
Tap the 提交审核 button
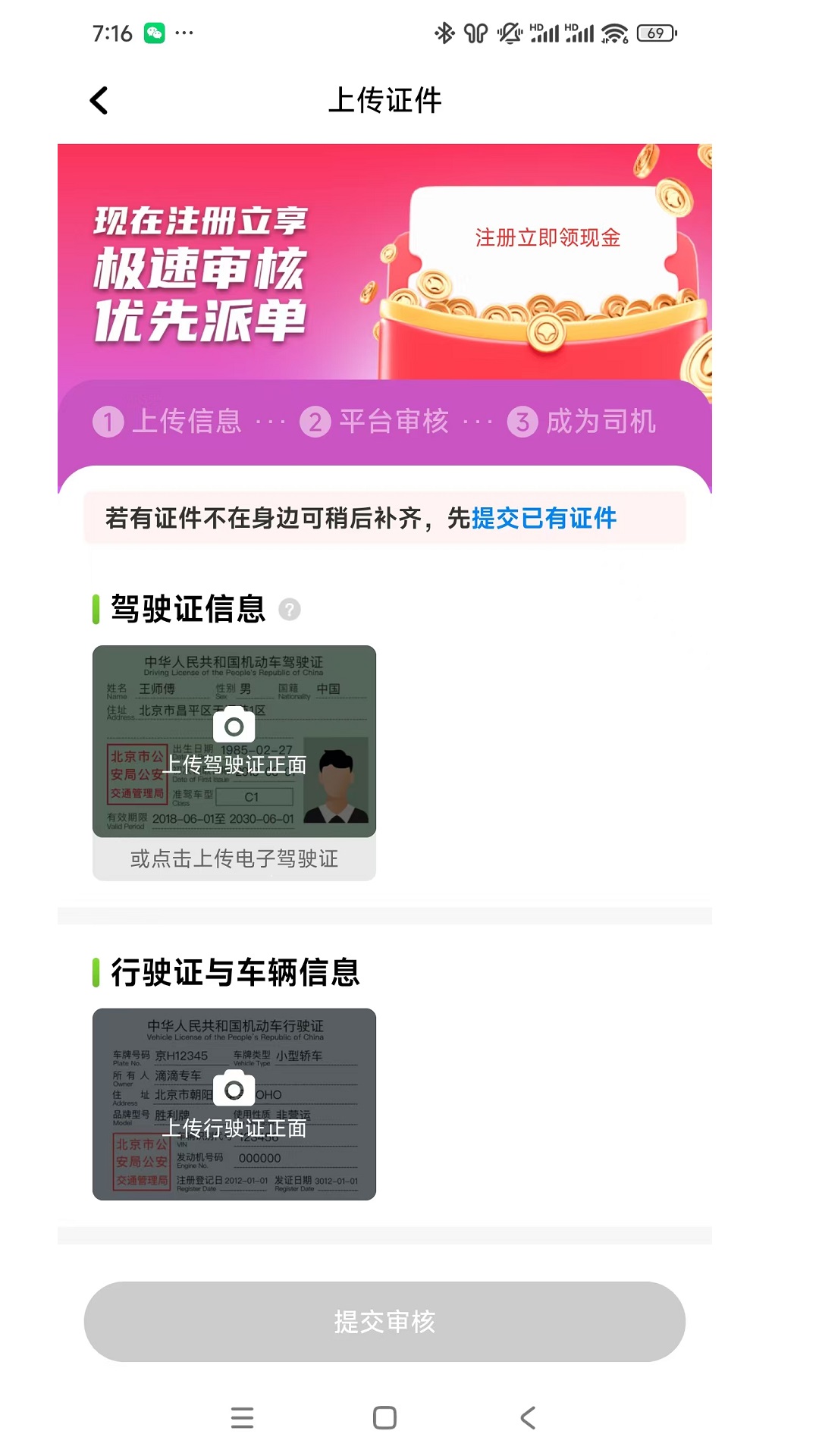[384, 1322]
